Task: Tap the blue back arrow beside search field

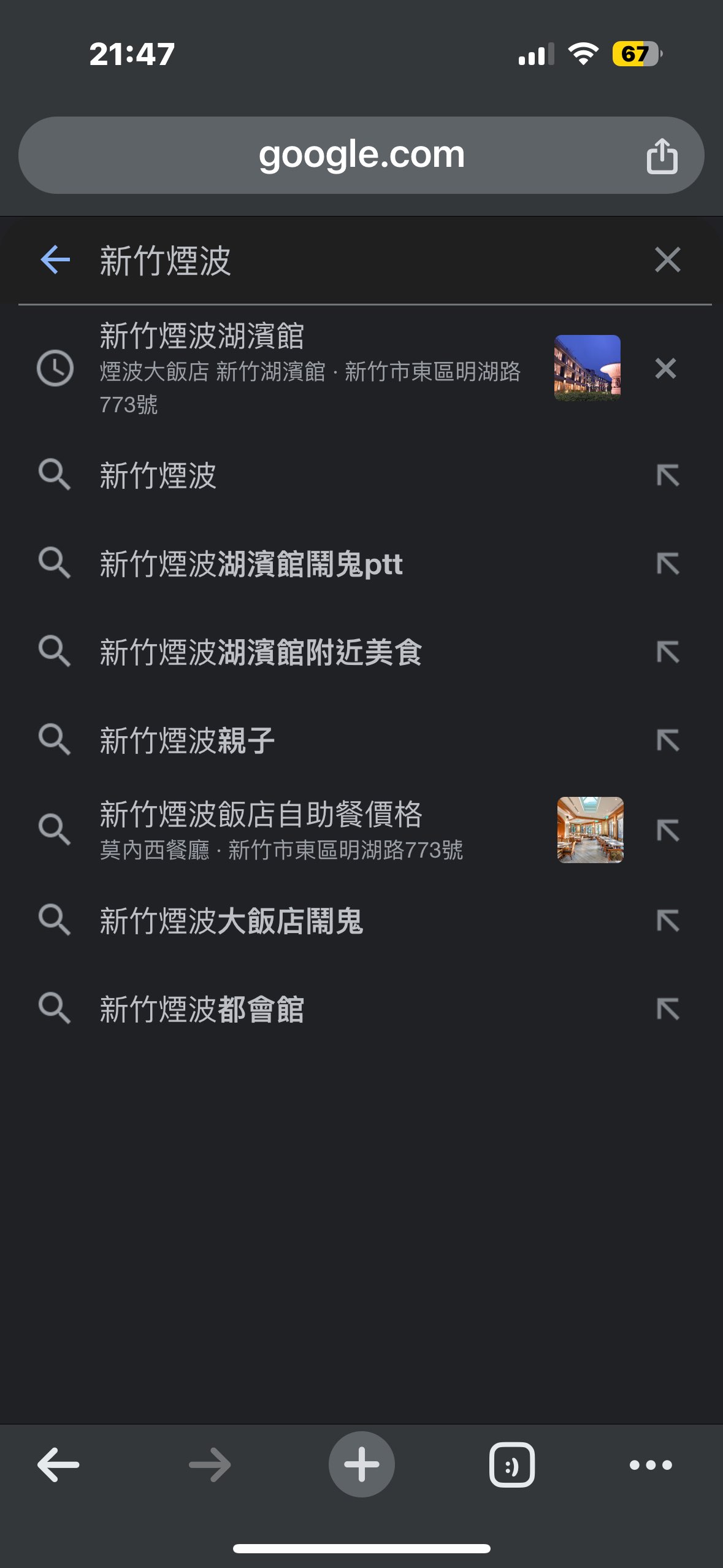Action: click(55, 260)
